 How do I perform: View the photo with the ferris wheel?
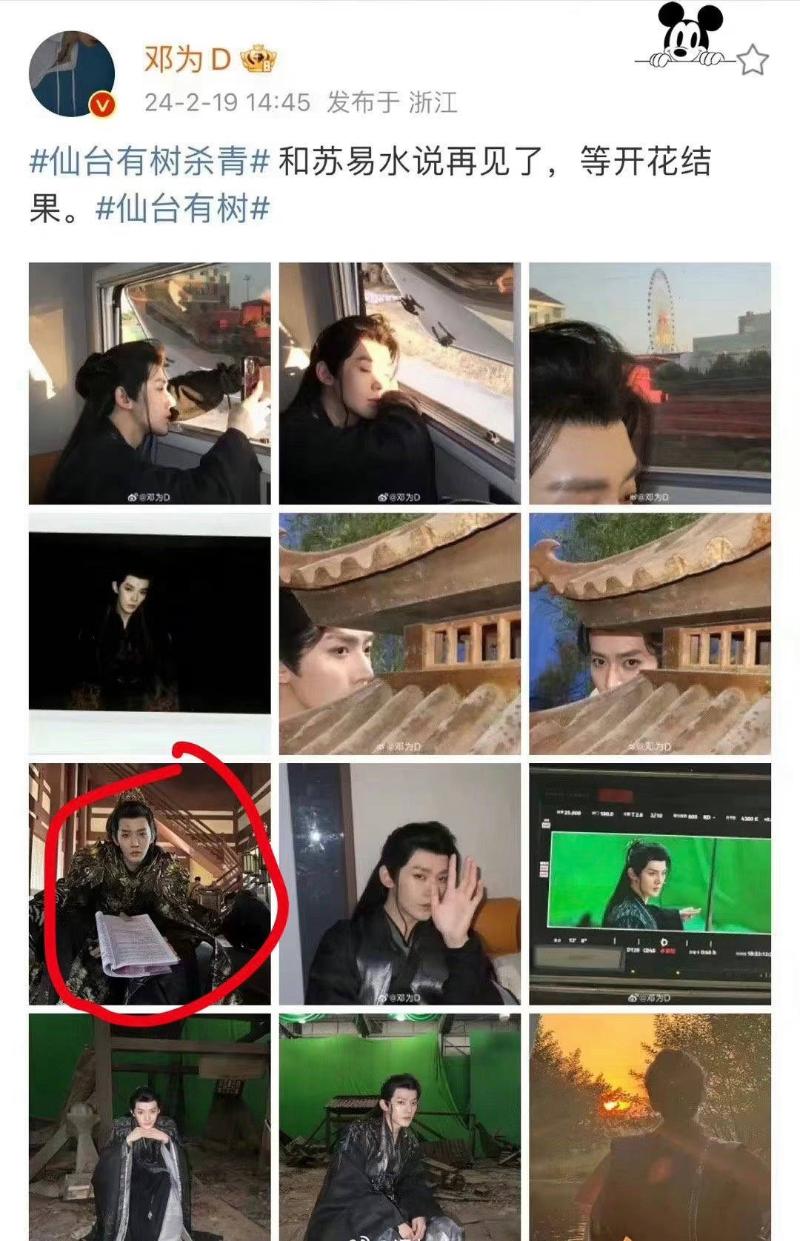pos(650,383)
